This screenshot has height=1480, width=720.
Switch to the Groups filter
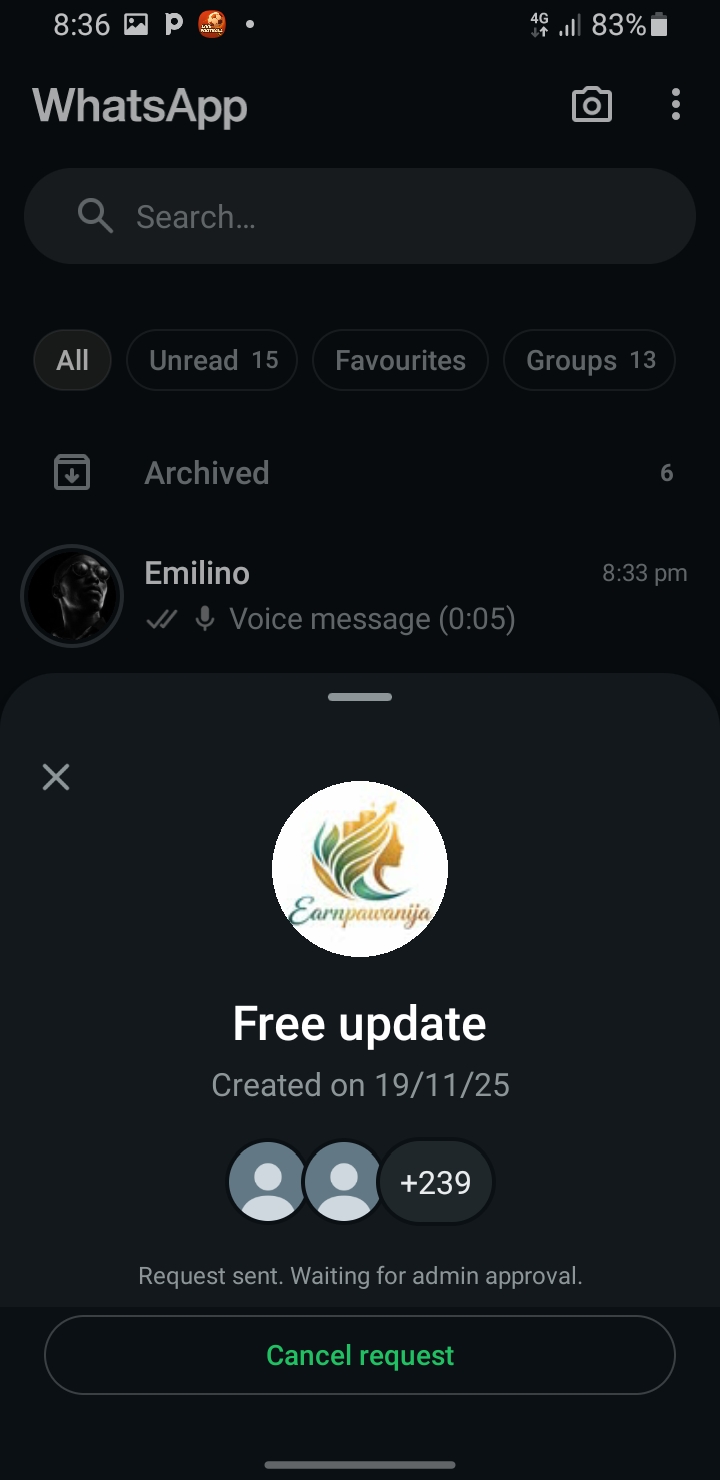point(589,360)
